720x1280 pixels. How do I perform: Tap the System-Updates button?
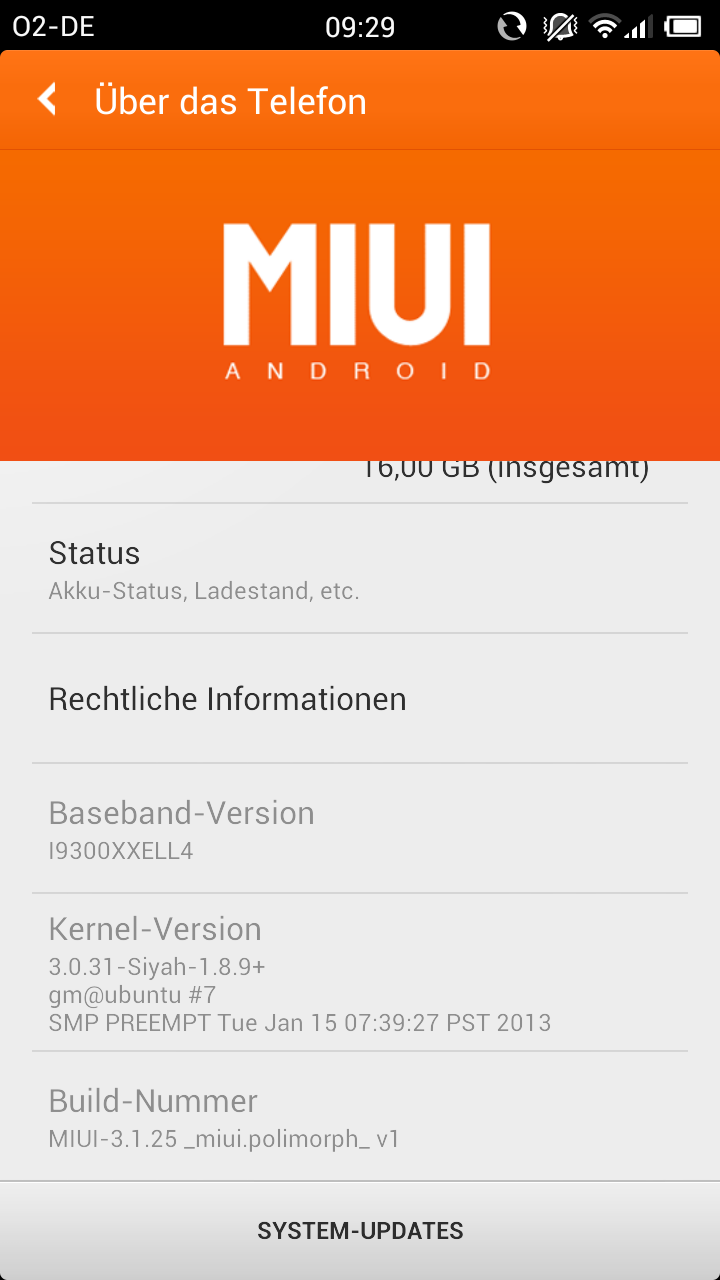tap(360, 1231)
